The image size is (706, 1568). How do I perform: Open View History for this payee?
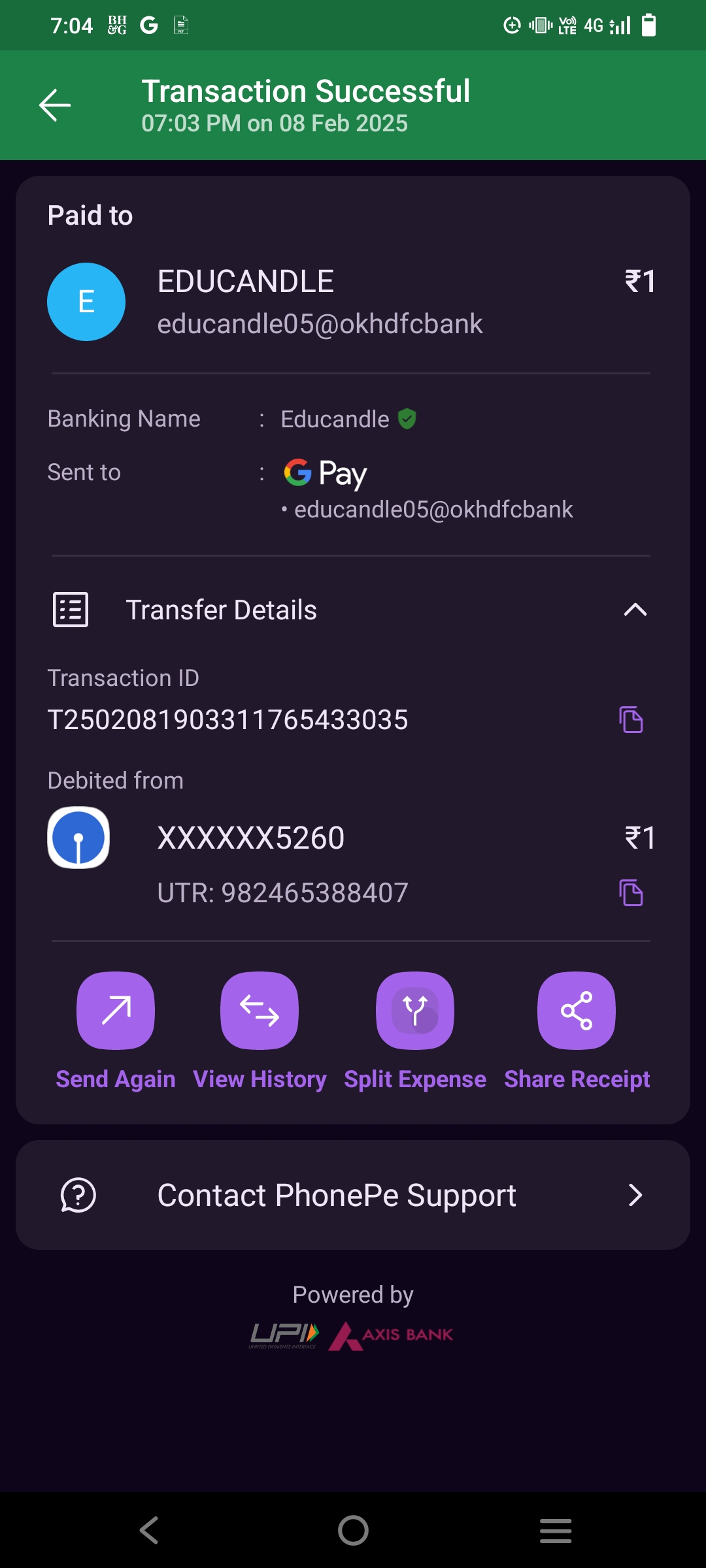(260, 1011)
